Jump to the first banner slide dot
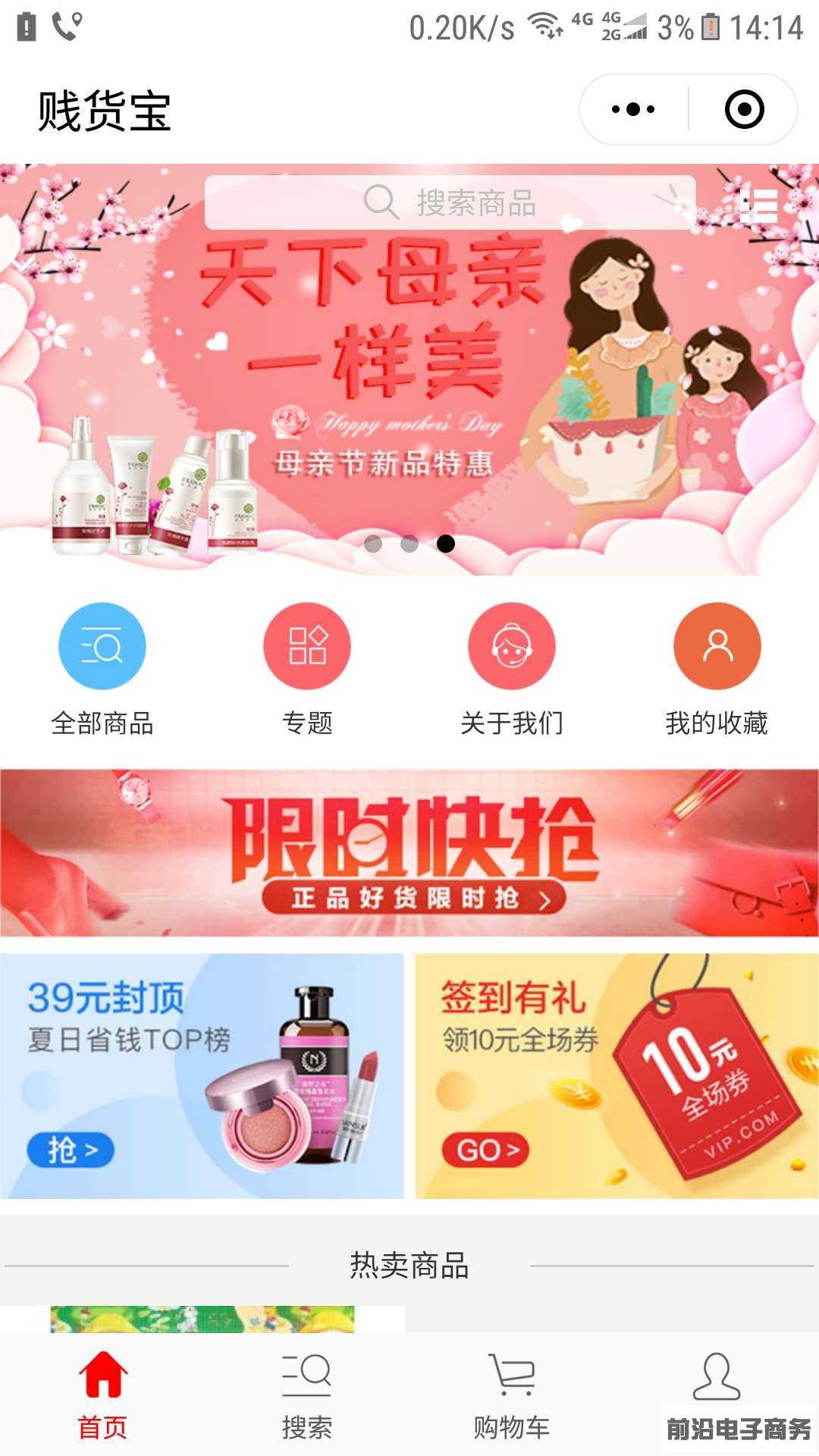Screen dimensions: 819x1456 pyautogui.click(x=373, y=544)
